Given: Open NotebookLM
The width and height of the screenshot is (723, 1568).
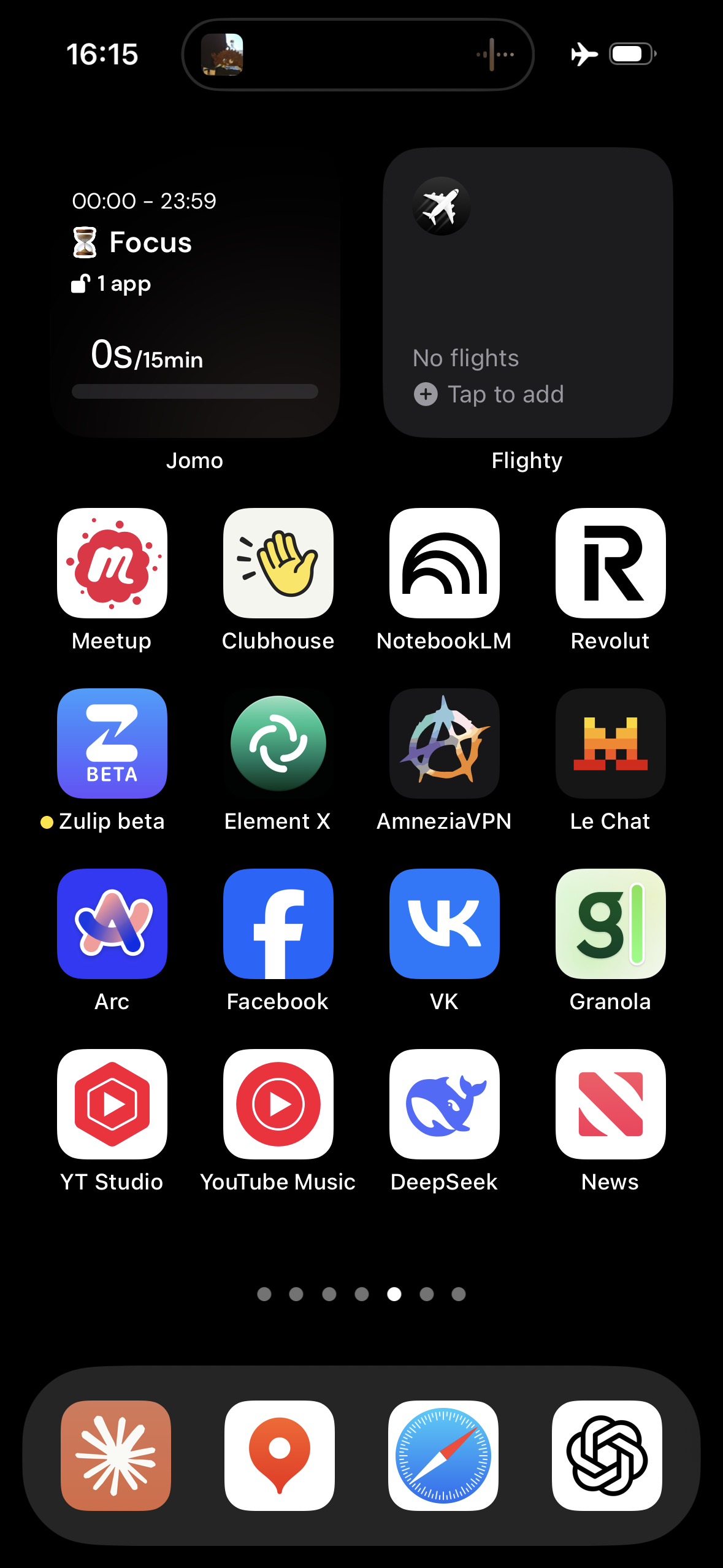Looking at the screenshot, I should [445, 563].
